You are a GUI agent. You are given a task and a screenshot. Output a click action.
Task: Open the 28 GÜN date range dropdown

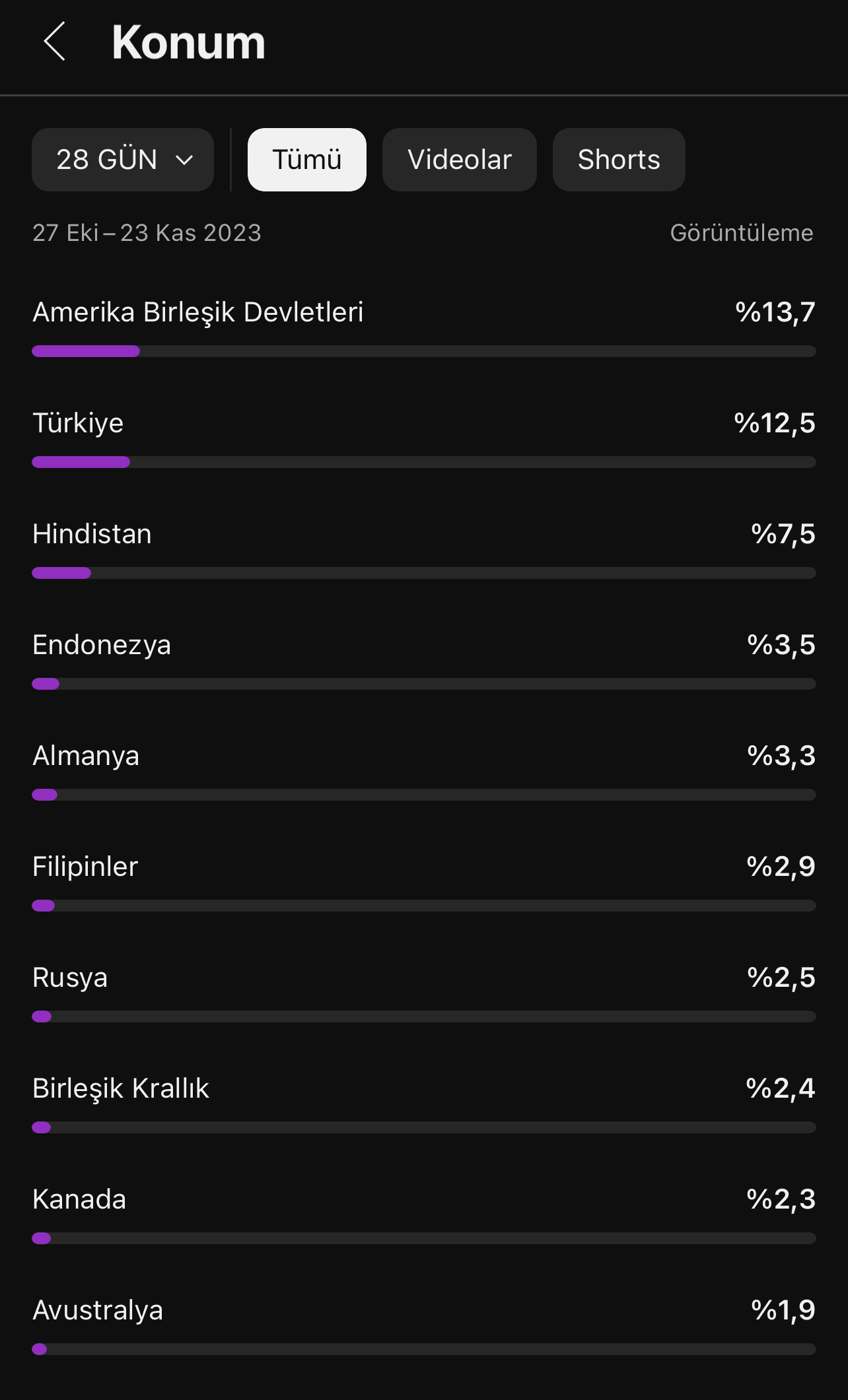tap(123, 160)
